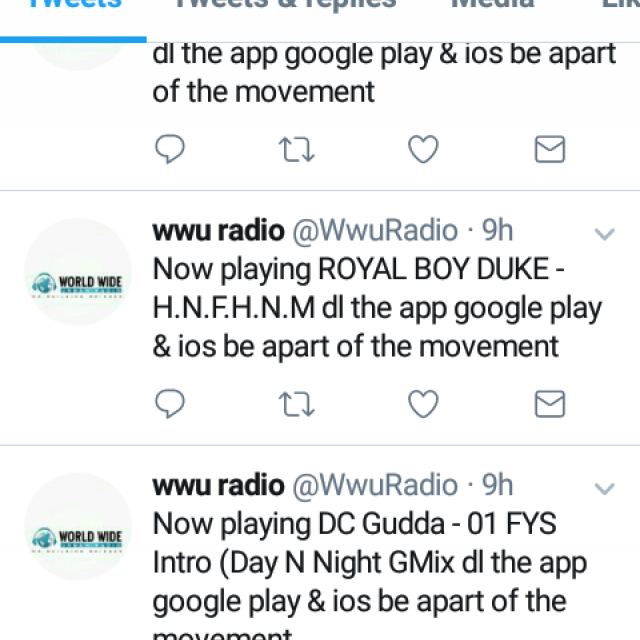Open avatar on ROYAL BOY DUKE tweet
640x640 pixels.
[77, 272]
